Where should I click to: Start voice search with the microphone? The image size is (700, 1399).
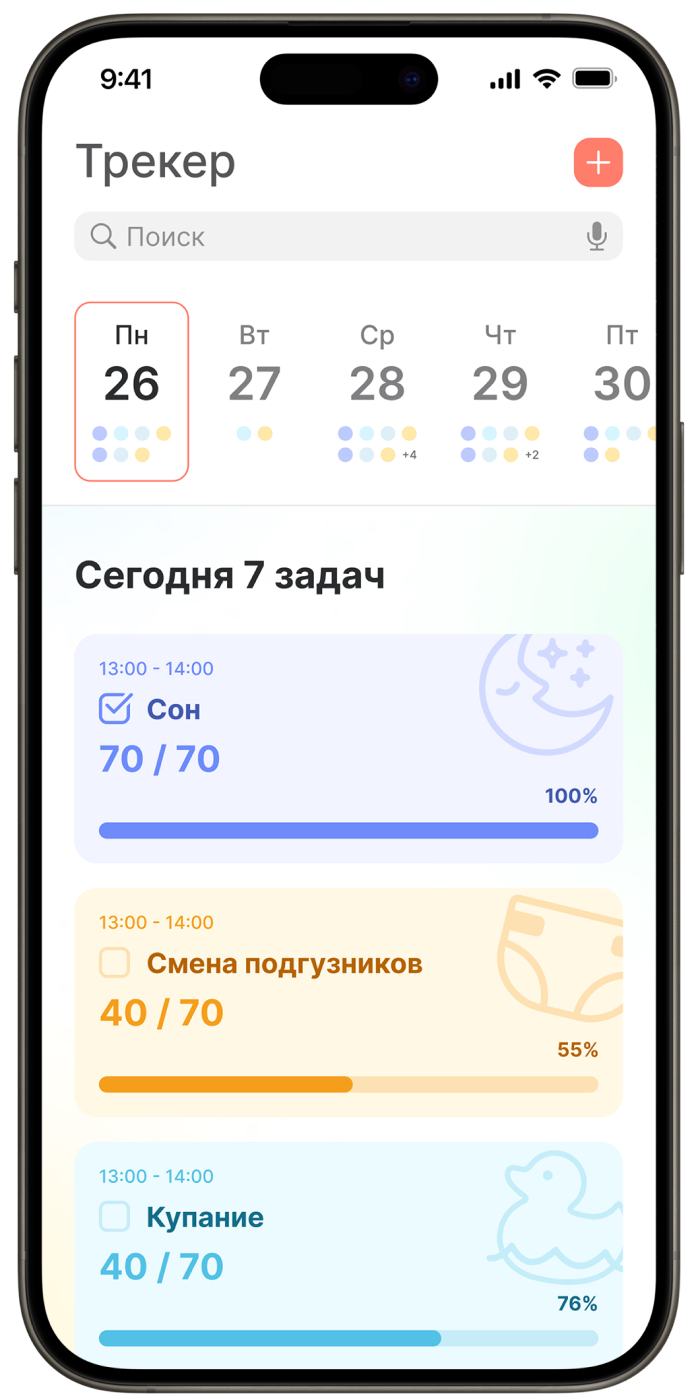596,237
